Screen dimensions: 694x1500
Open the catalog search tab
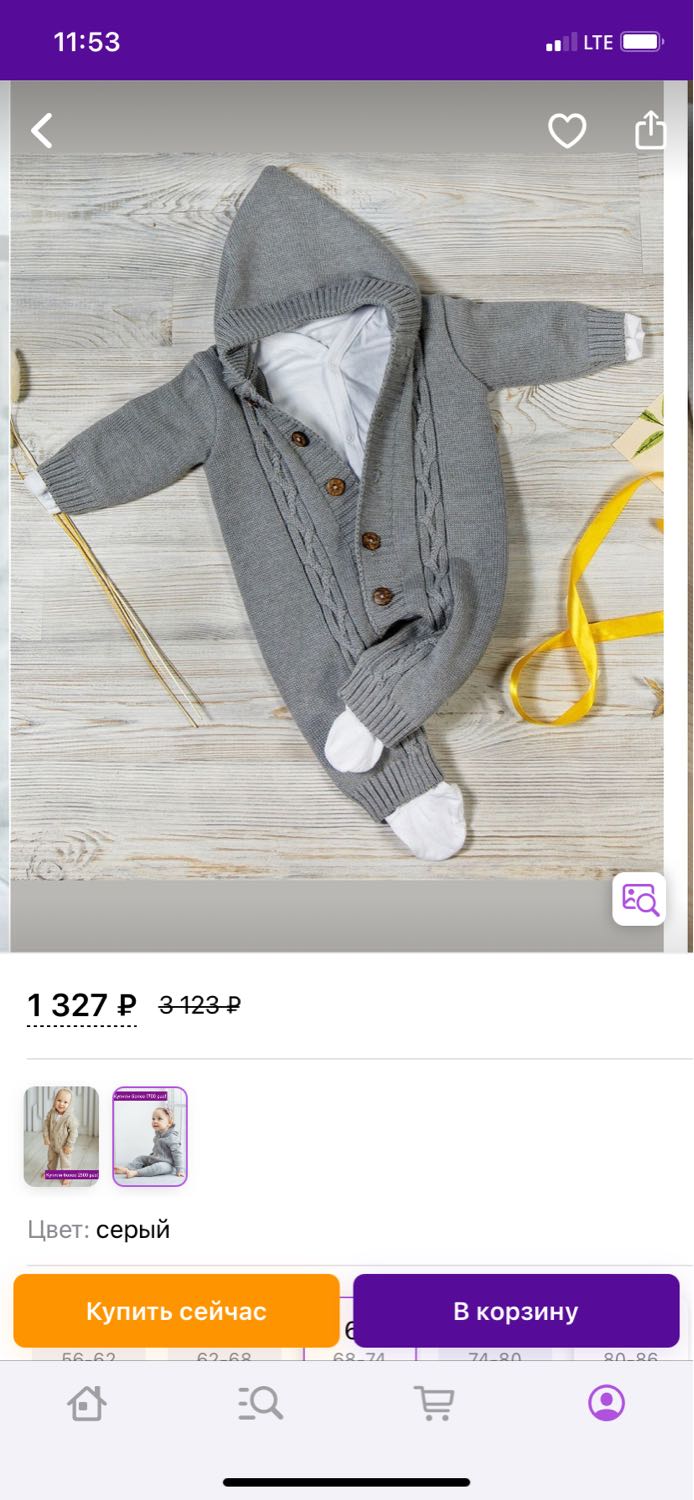click(260, 1403)
